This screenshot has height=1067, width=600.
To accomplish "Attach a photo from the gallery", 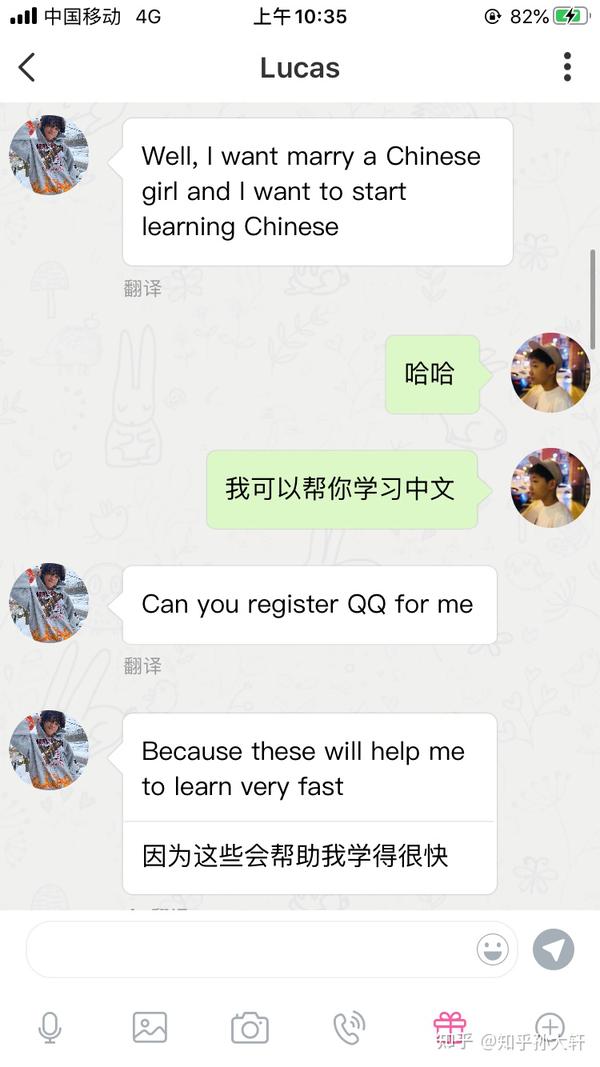I will click(150, 1027).
